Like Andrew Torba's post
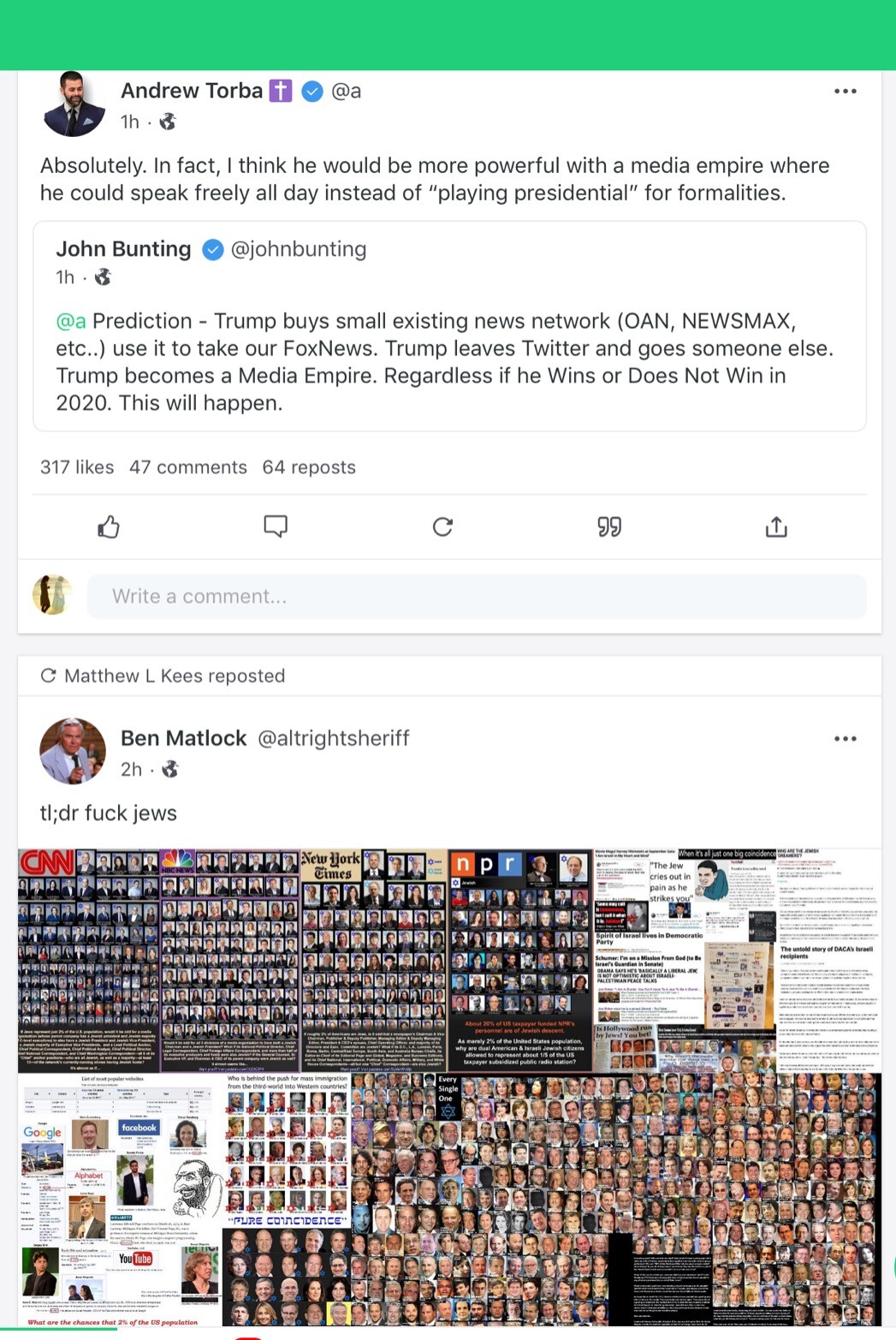The image size is (896, 1340). click(x=109, y=527)
